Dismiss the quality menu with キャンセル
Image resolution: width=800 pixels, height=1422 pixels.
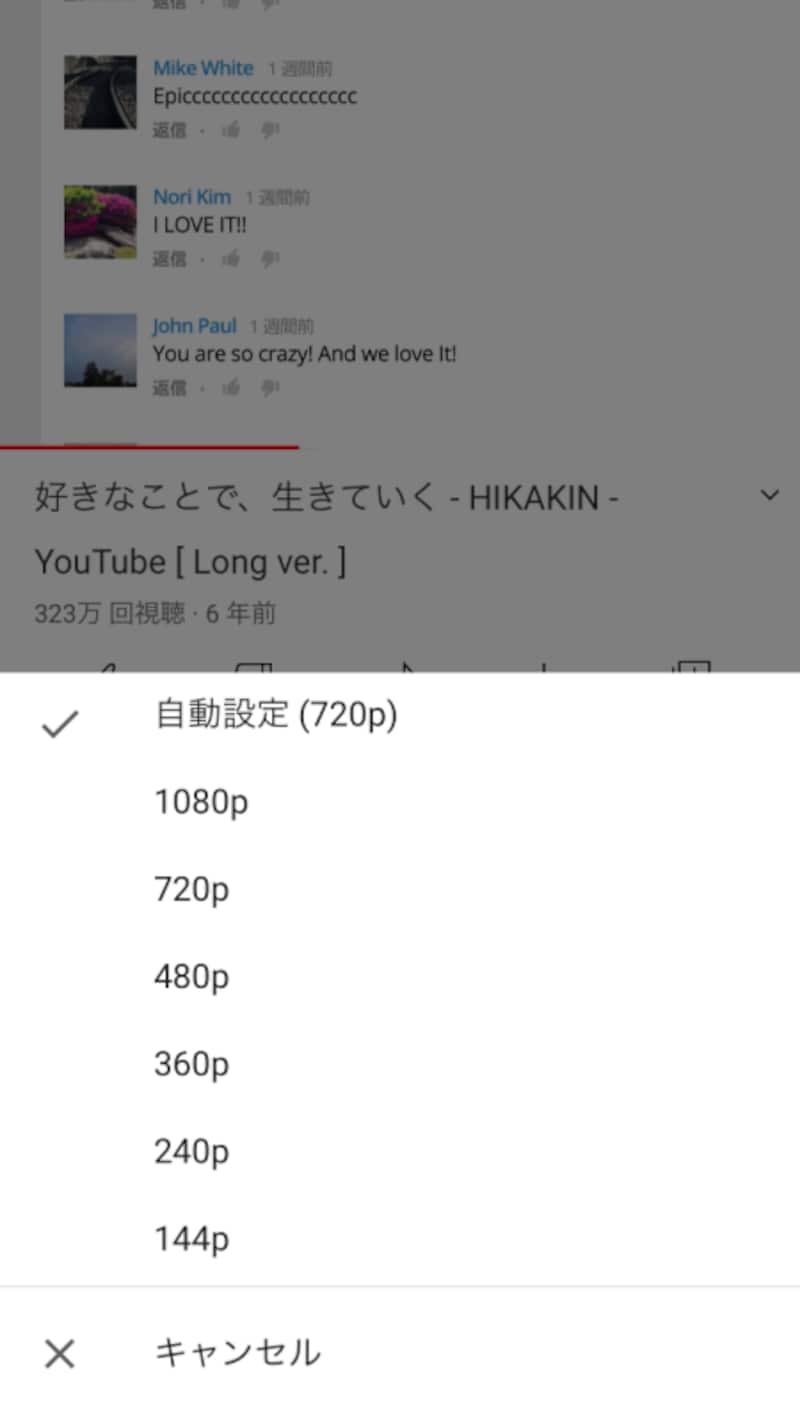click(237, 1353)
